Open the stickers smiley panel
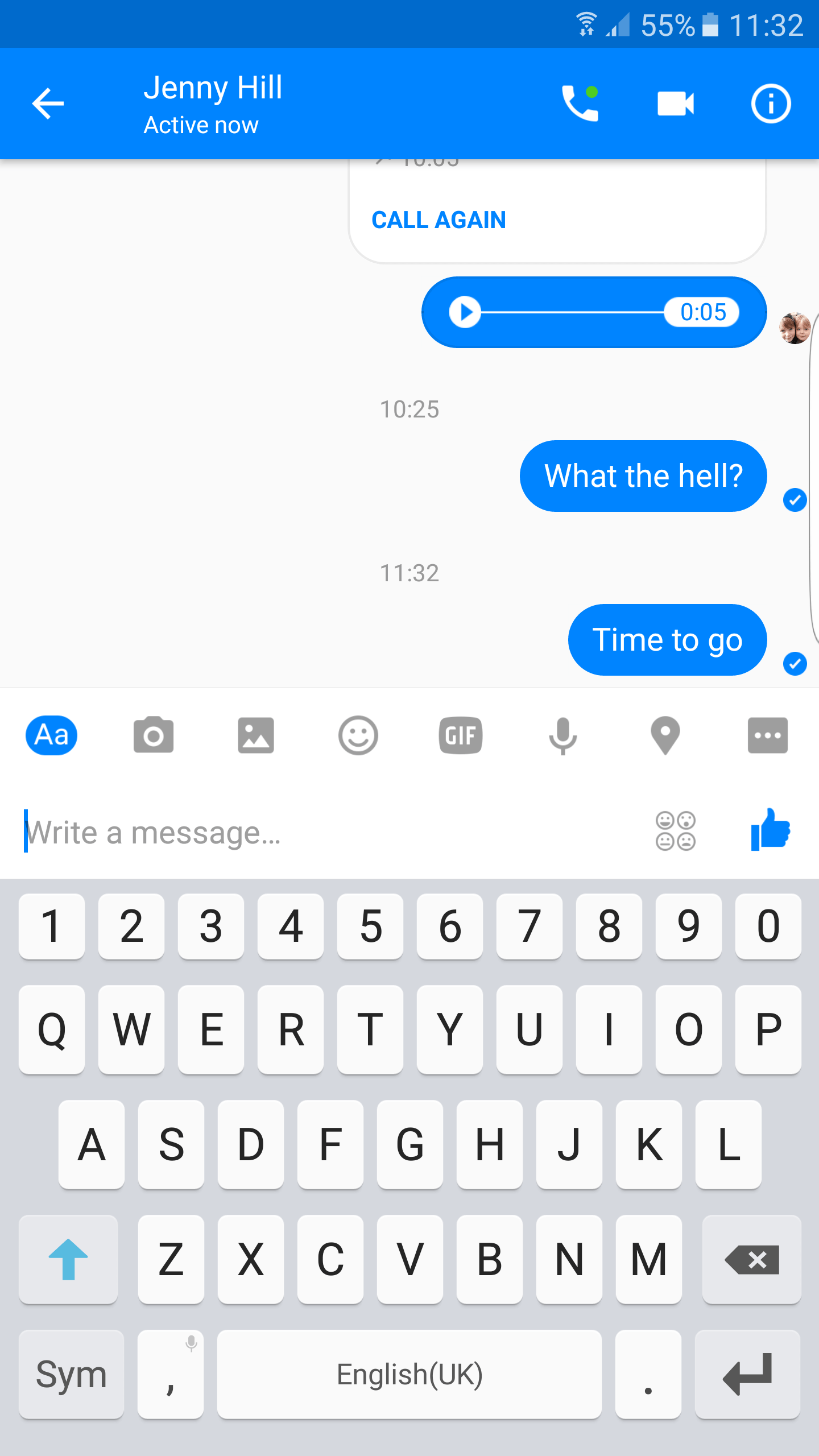The image size is (819, 1456). tap(358, 735)
